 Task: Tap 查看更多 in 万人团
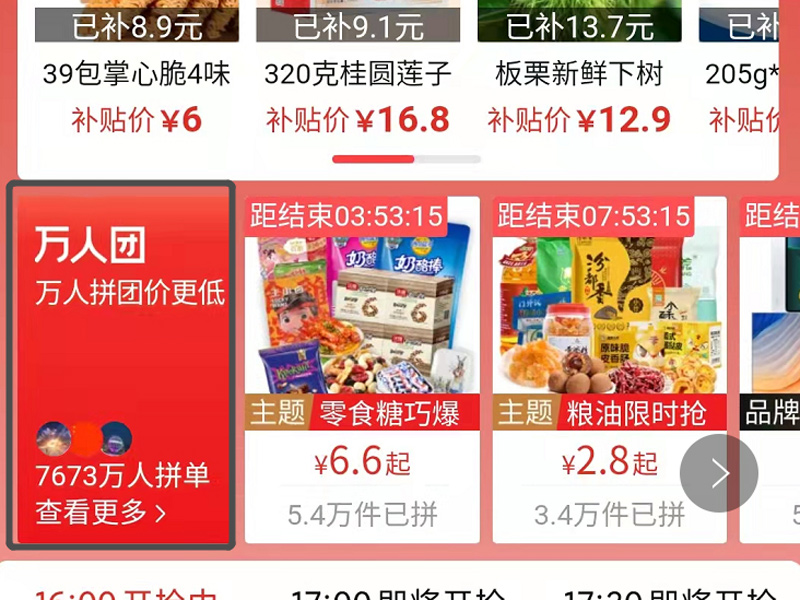(x=100, y=513)
